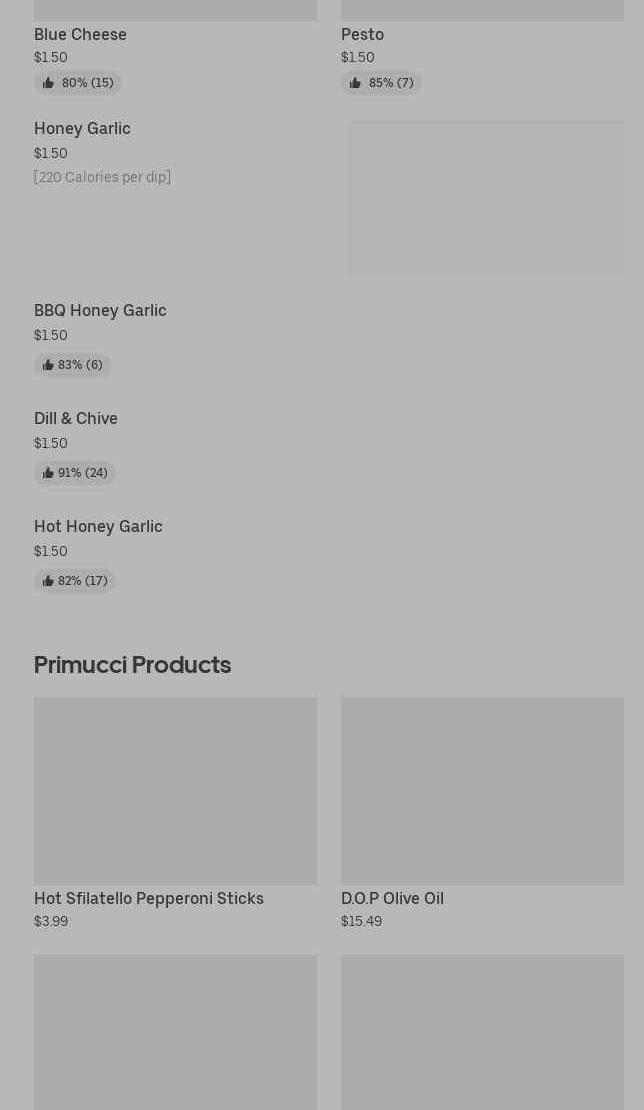Open the Blue Cheese dip item
The width and height of the screenshot is (644, 1110).
pos(81,35)
